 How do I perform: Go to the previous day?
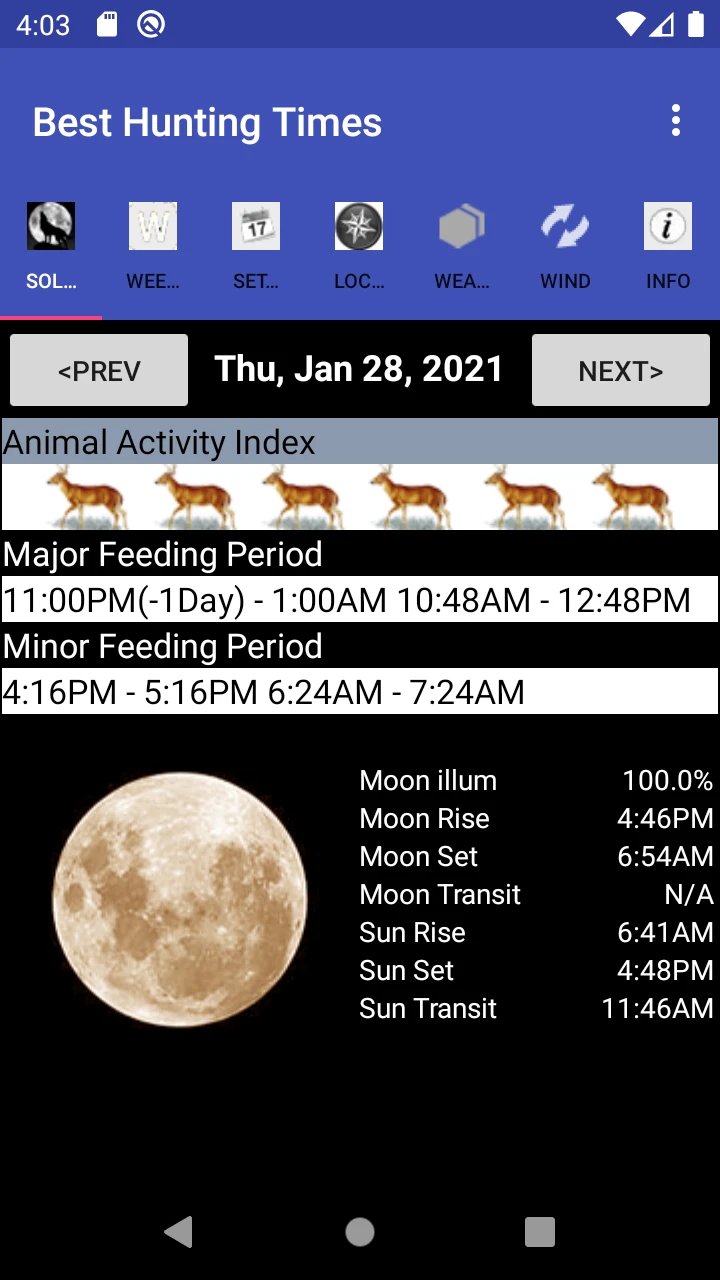pos(99,371)
